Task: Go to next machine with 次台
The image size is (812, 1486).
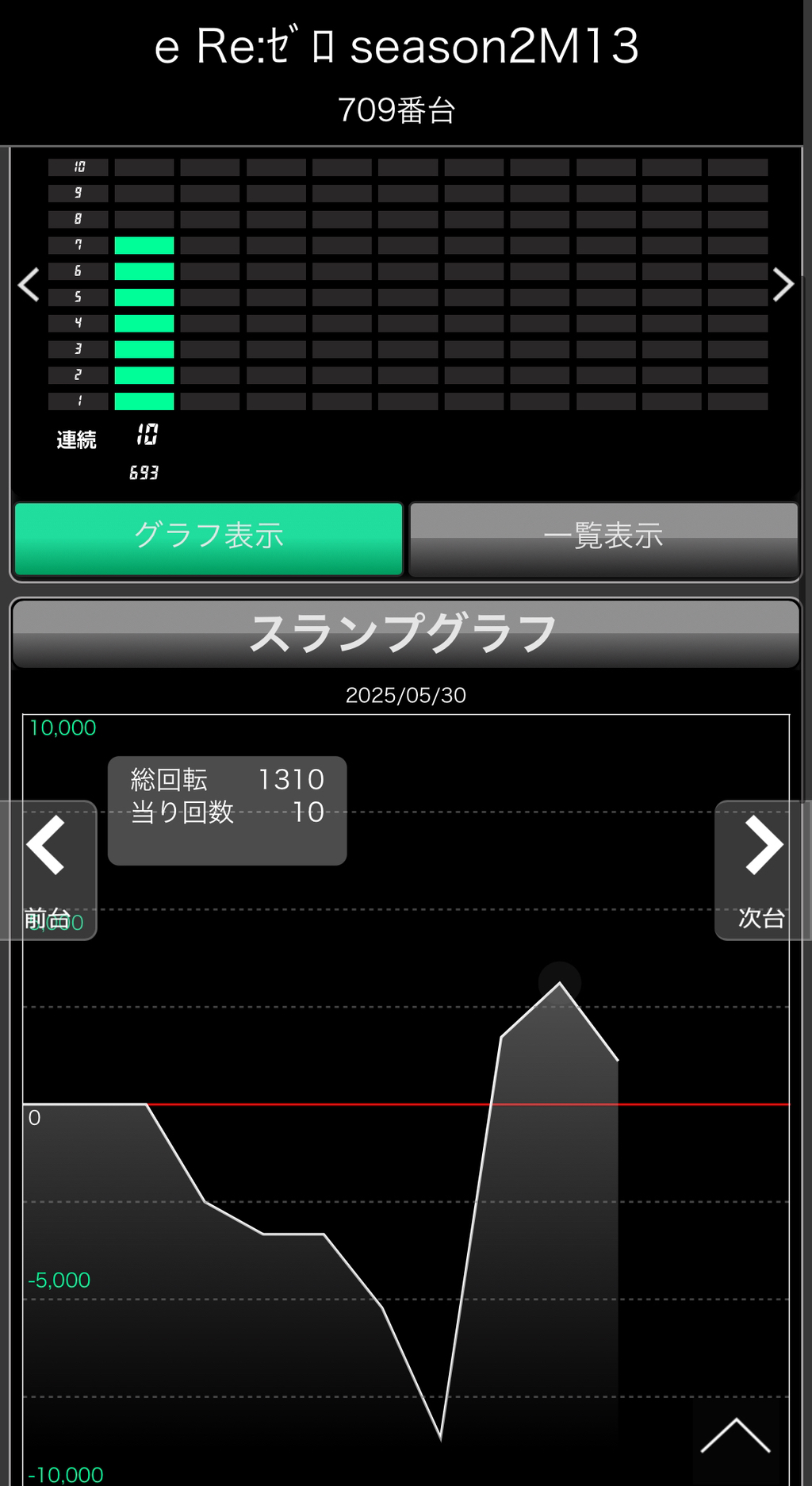Action: (762, 870)
